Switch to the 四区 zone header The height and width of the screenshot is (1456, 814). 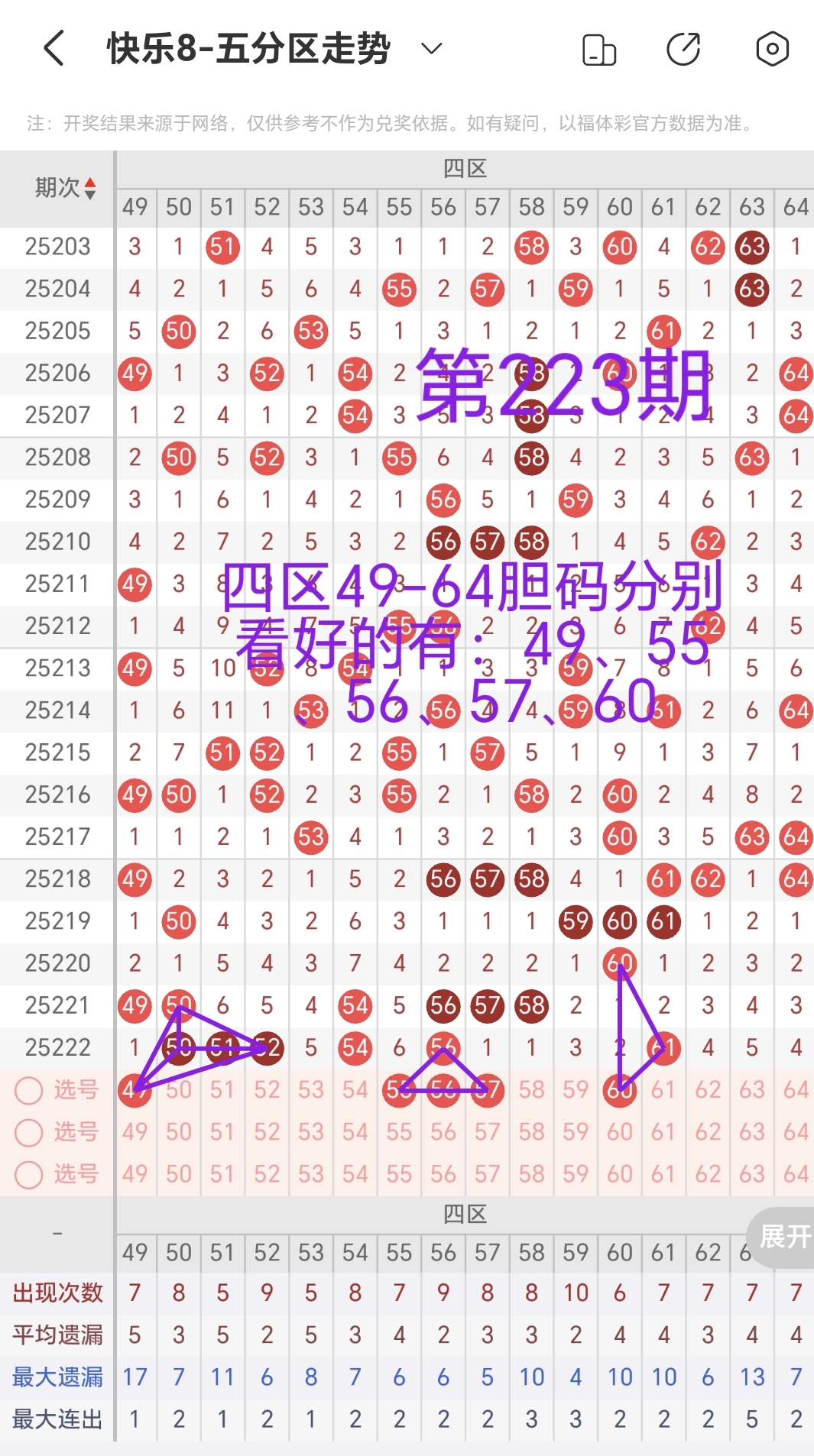[466, 168]
